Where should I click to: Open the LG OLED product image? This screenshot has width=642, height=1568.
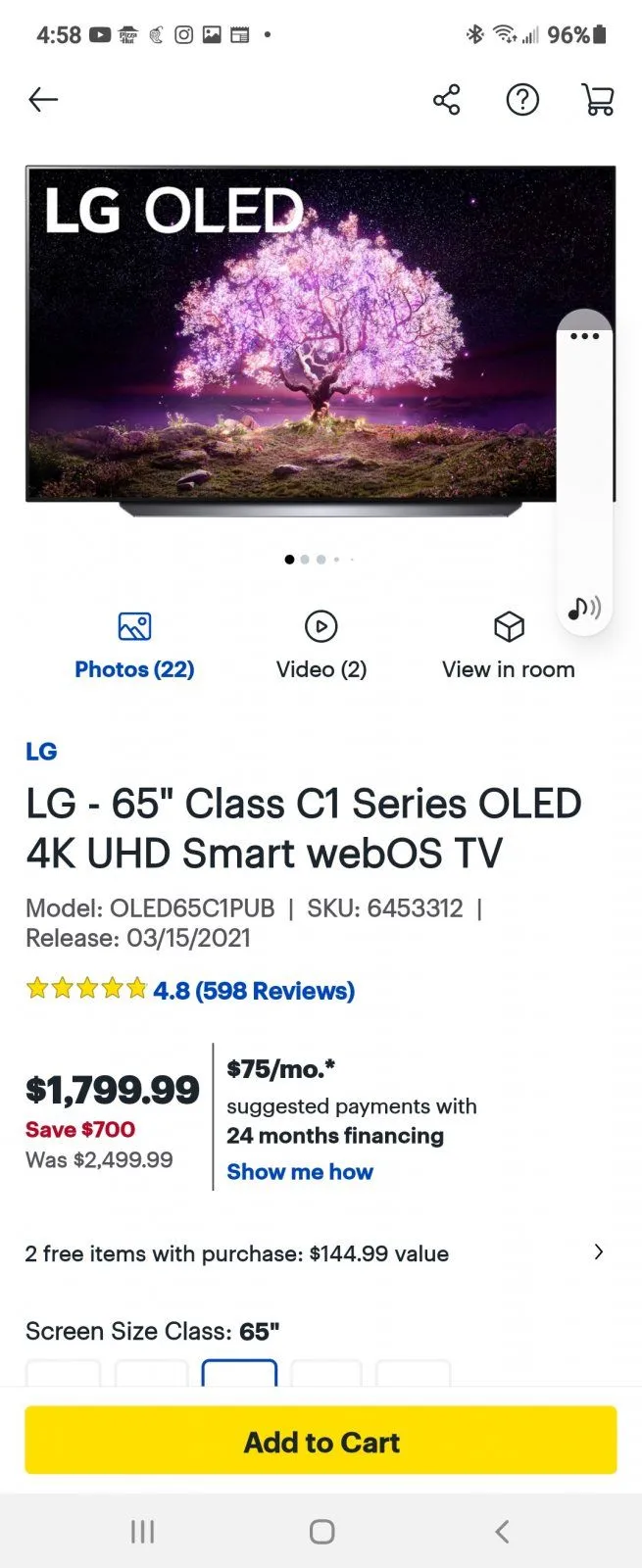click(x=294, y=338)
